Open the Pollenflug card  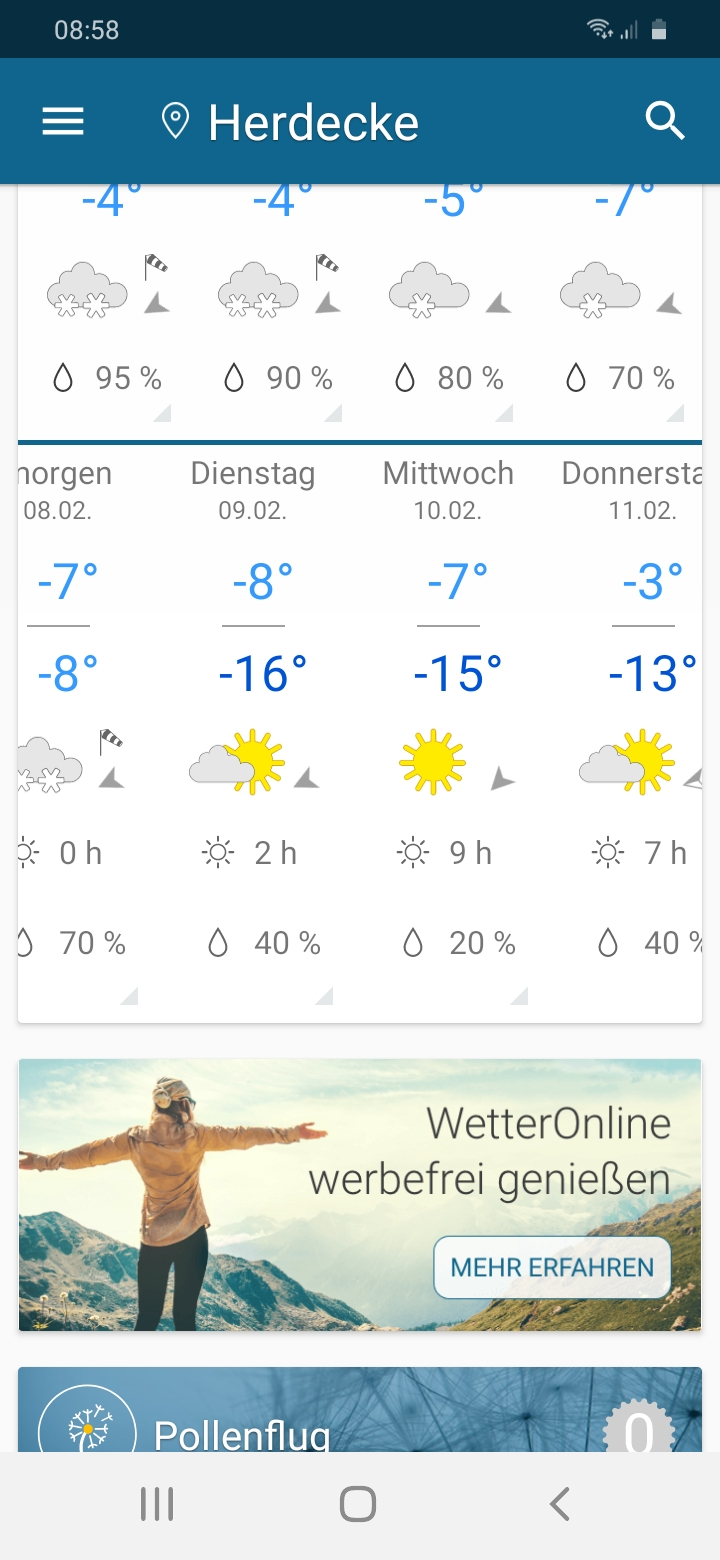coord(360,1410)
